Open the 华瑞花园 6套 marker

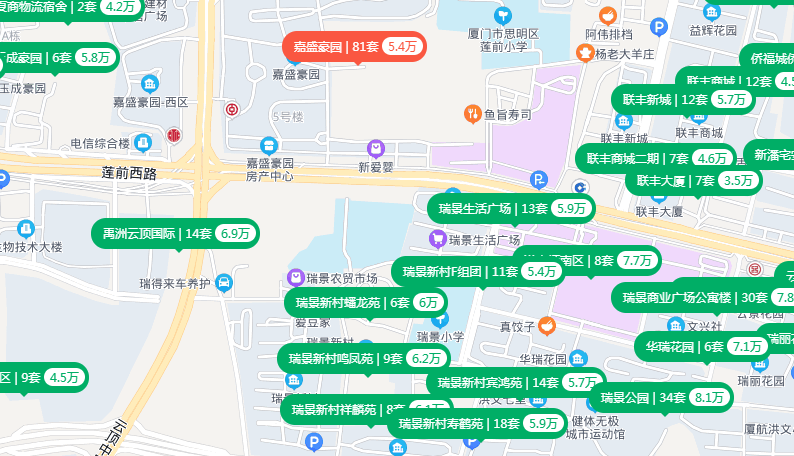[x=702, y=347]
